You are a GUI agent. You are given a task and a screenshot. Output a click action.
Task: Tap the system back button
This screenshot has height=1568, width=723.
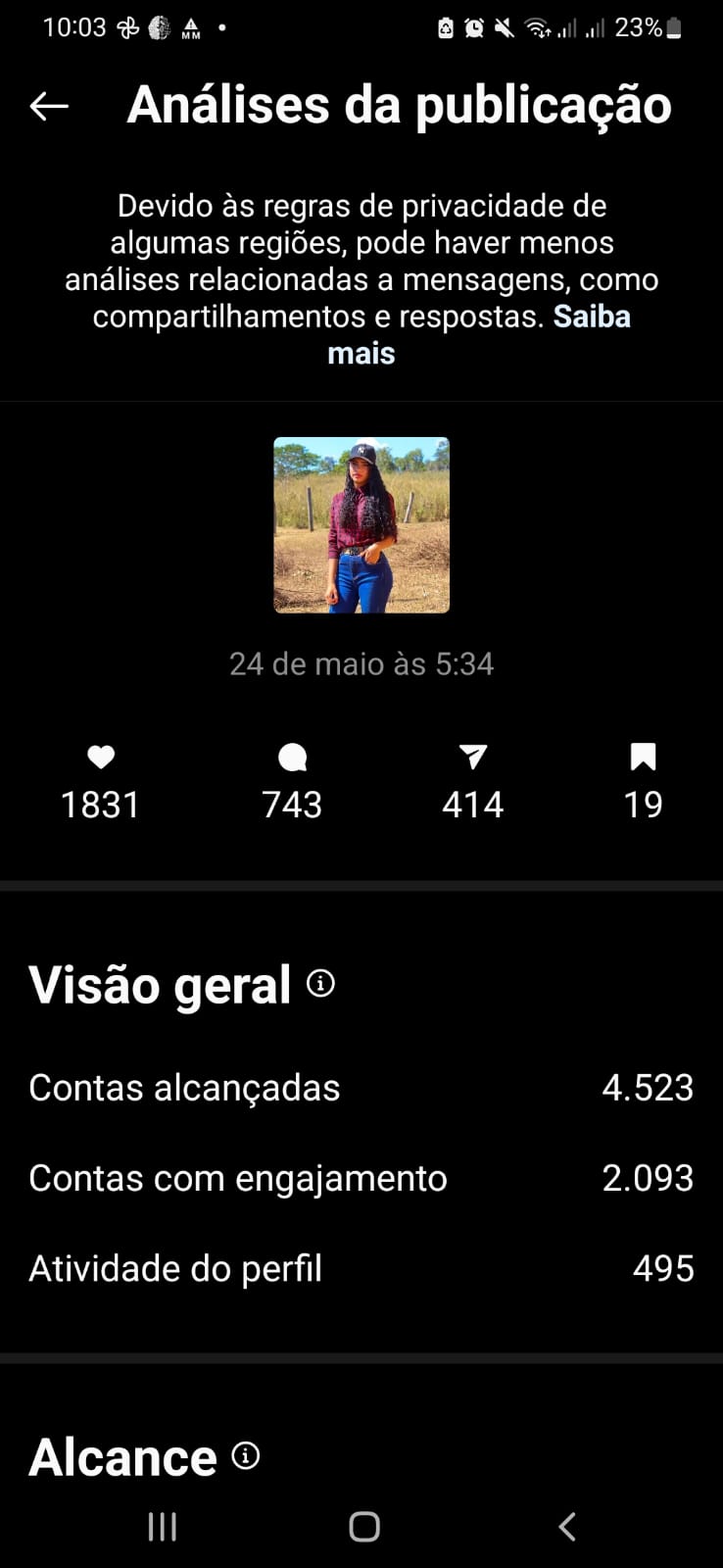pyautogui.click(x=566, y=1526)
